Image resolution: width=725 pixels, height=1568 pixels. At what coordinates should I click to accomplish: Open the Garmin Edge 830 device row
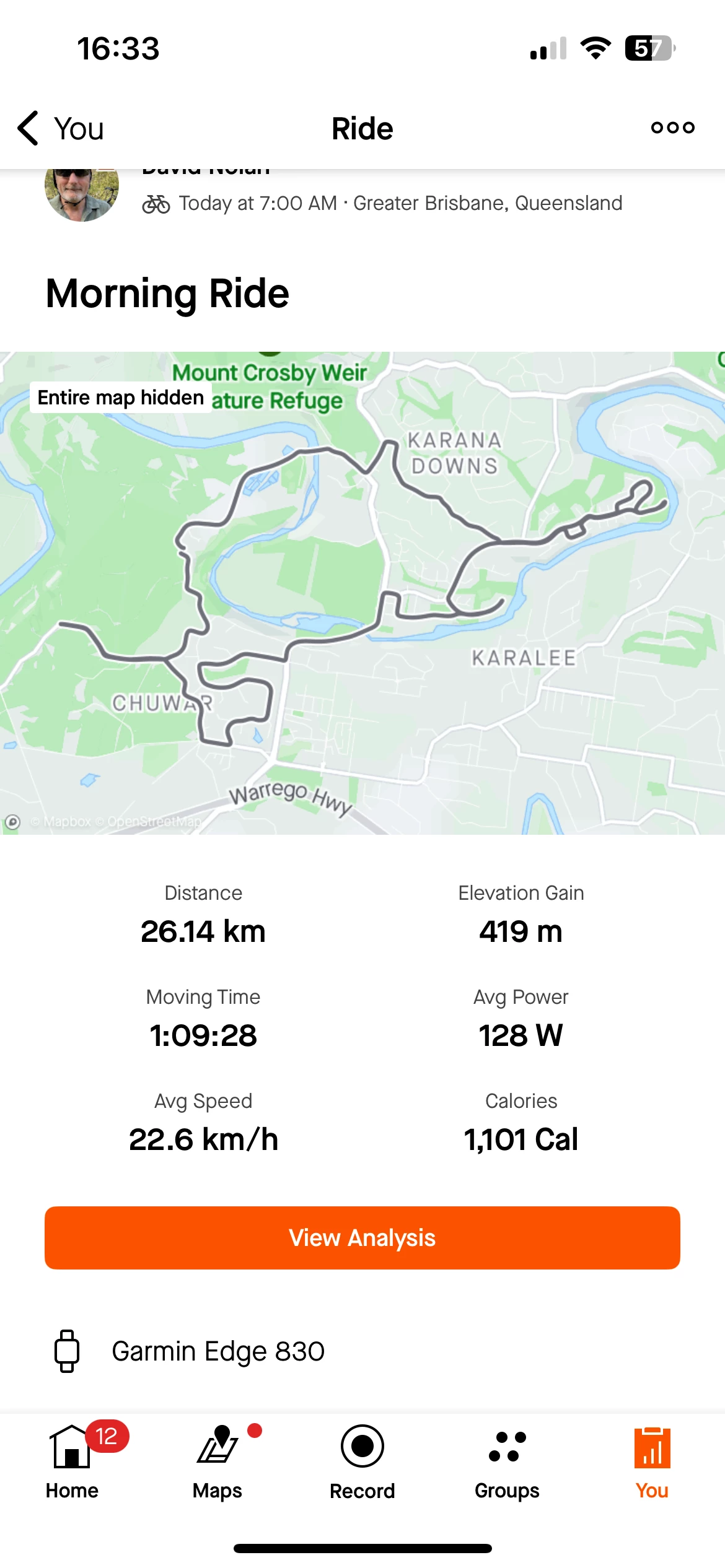click(217, 1352)
